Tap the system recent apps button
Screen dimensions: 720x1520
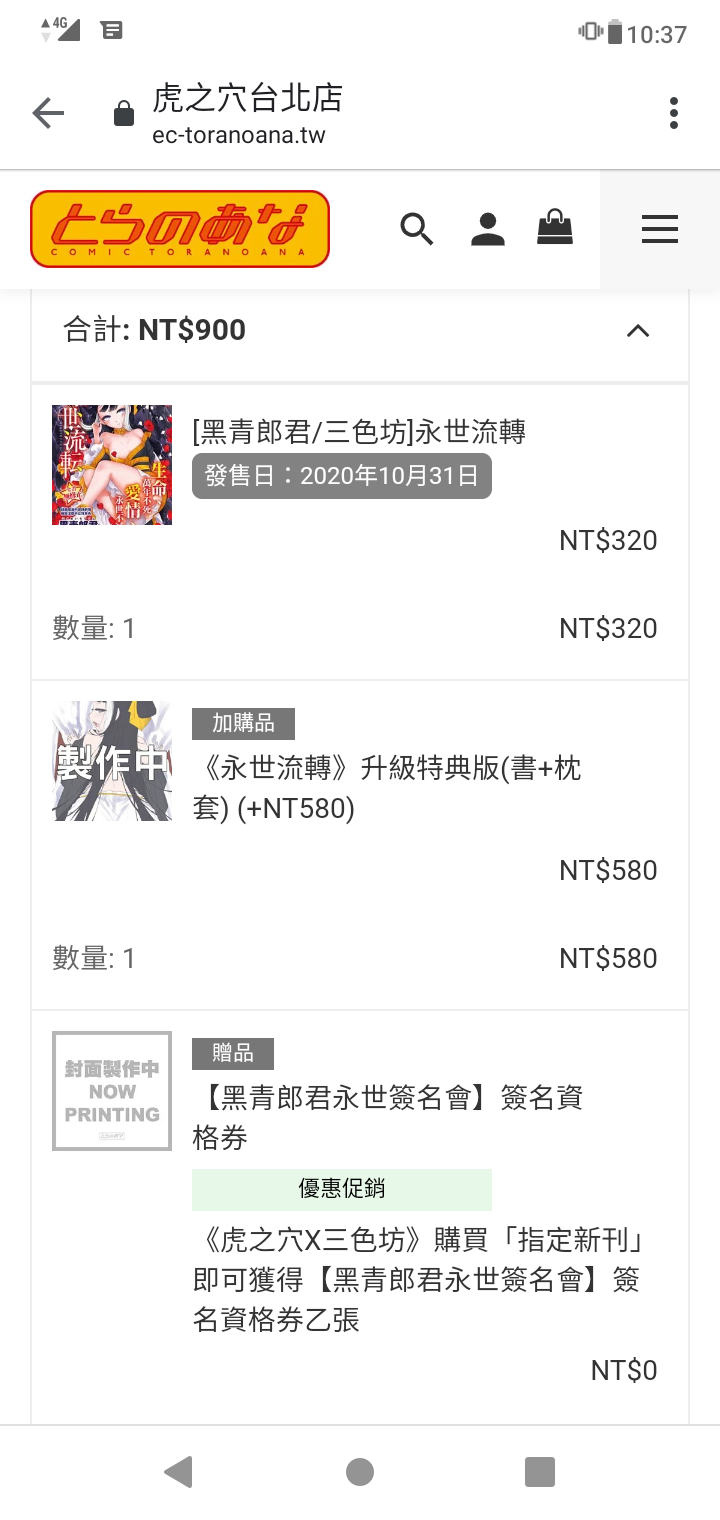540,1472
